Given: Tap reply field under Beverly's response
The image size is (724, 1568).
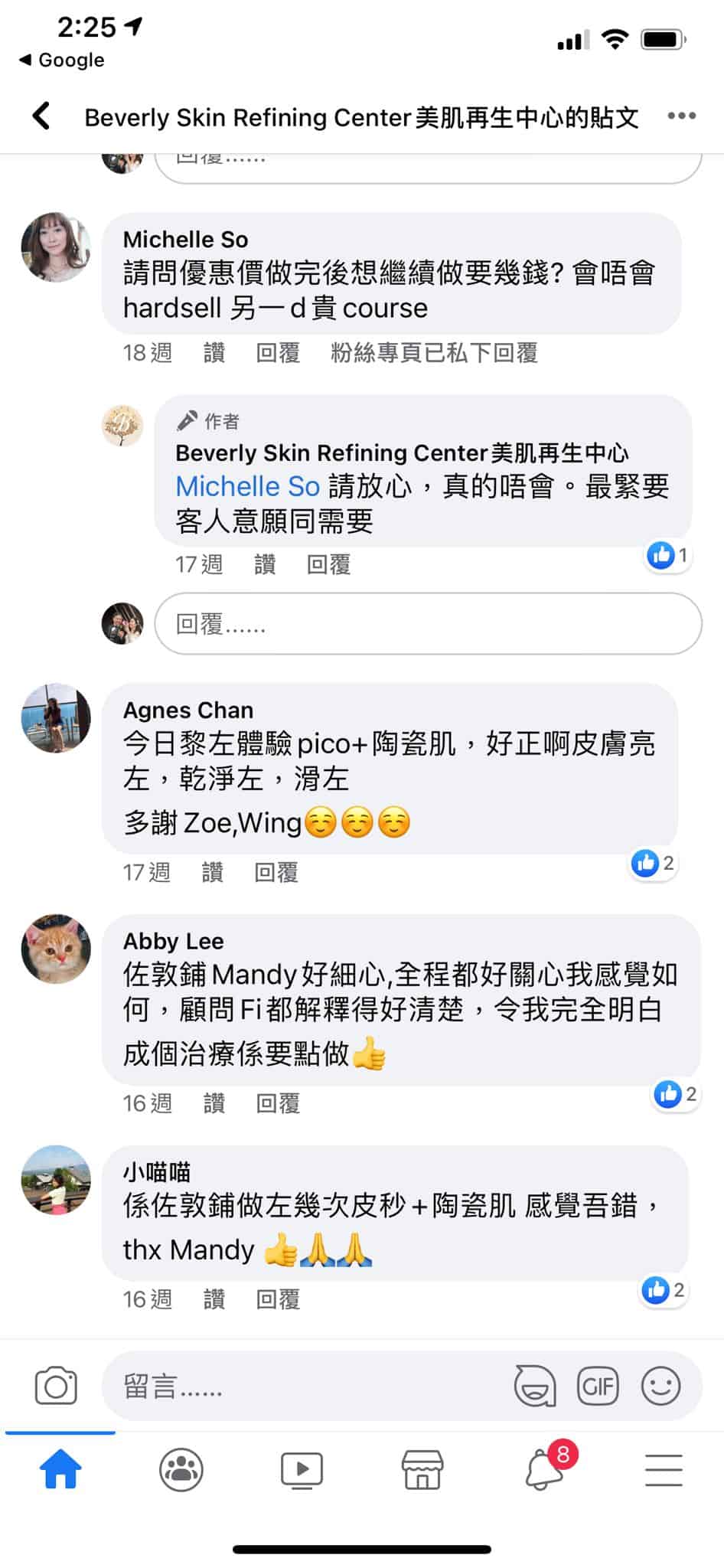Looking at the screenshot, I should [428, 624].
